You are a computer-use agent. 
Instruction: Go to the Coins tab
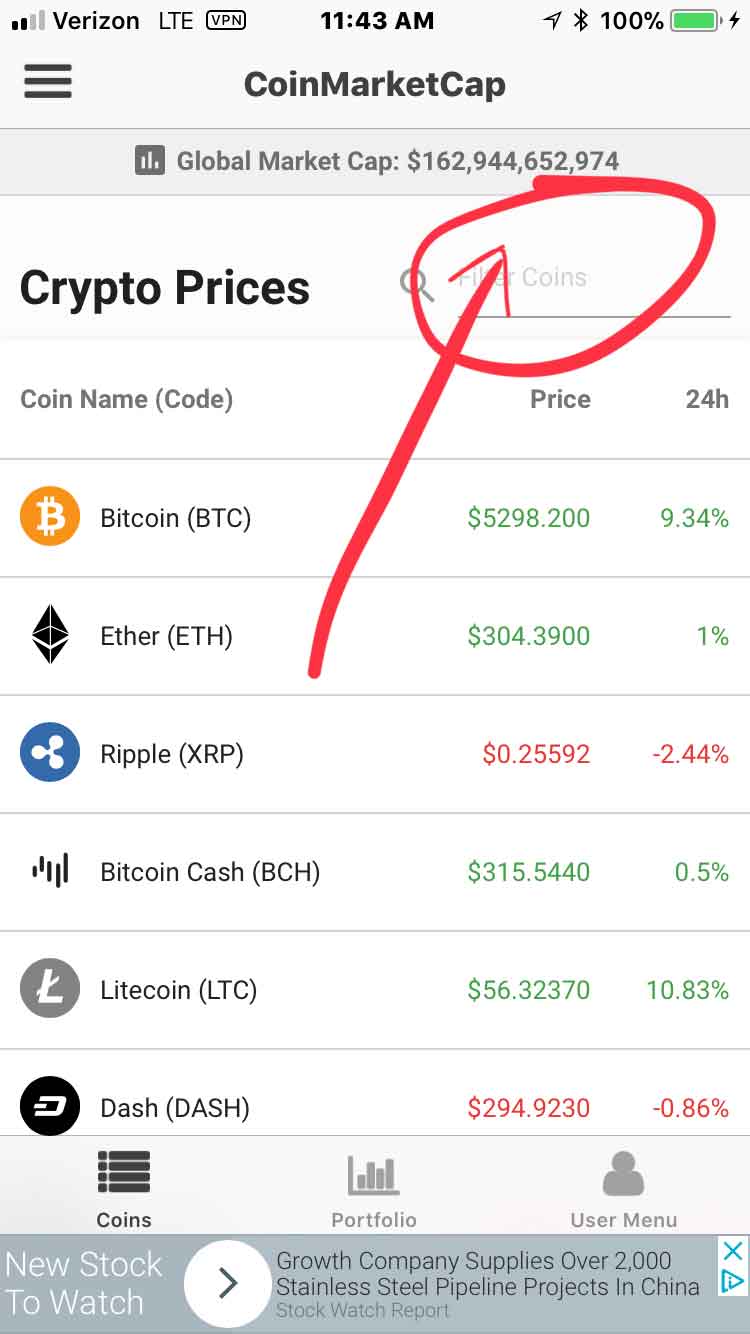point(124,1189)
